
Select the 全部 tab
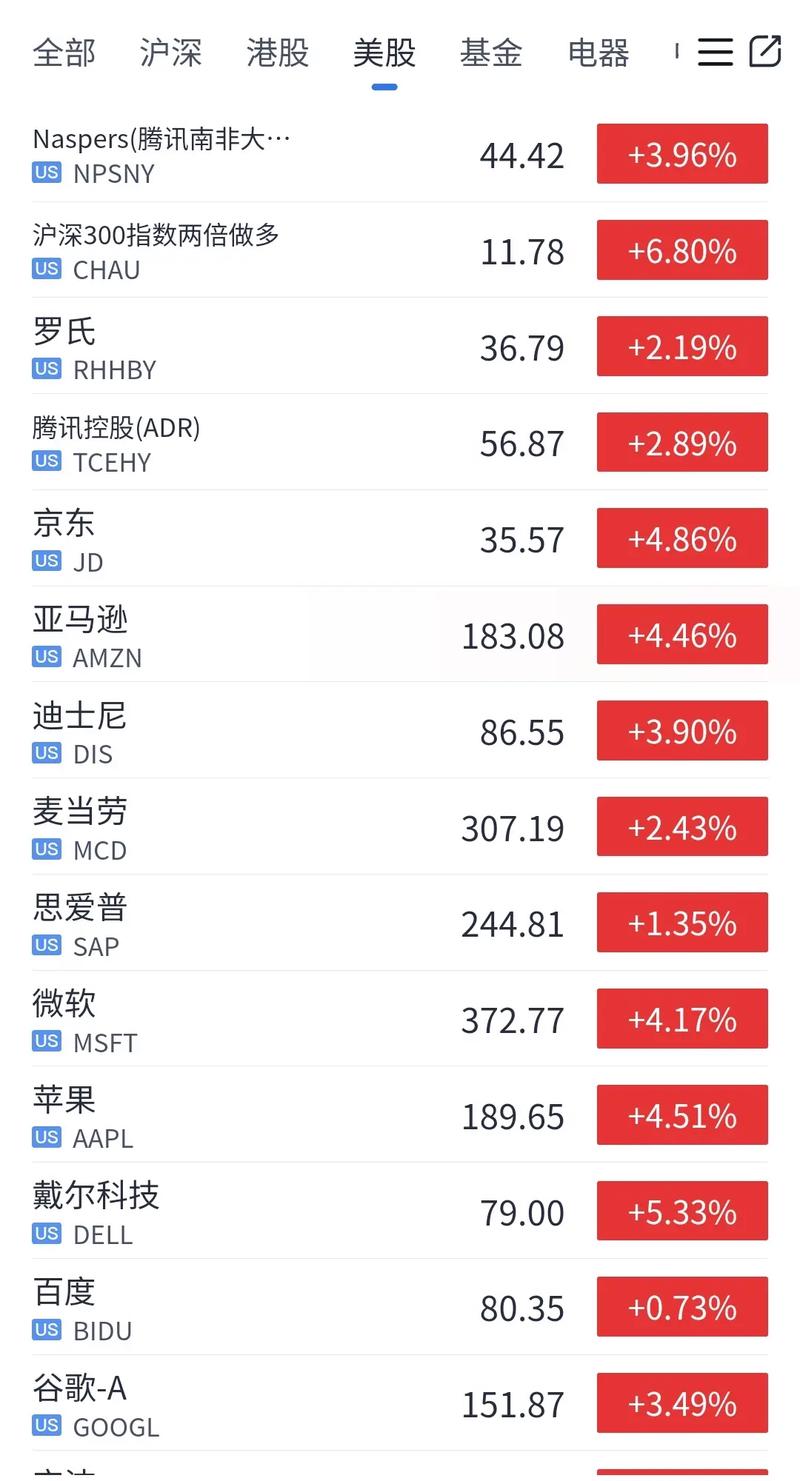(64, 53)
